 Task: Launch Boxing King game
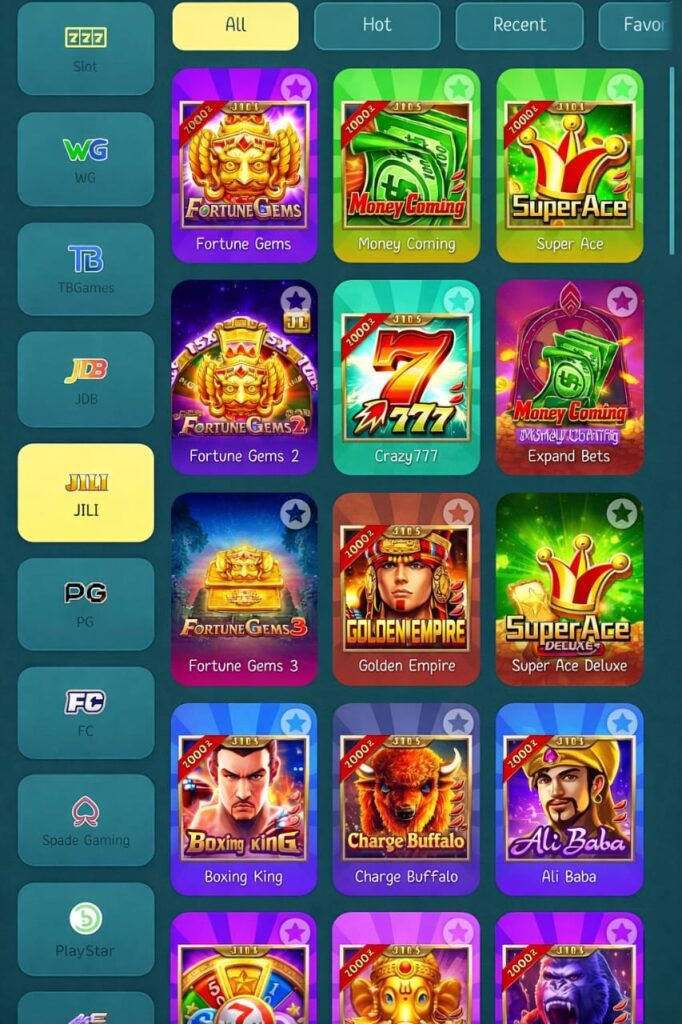244,799
